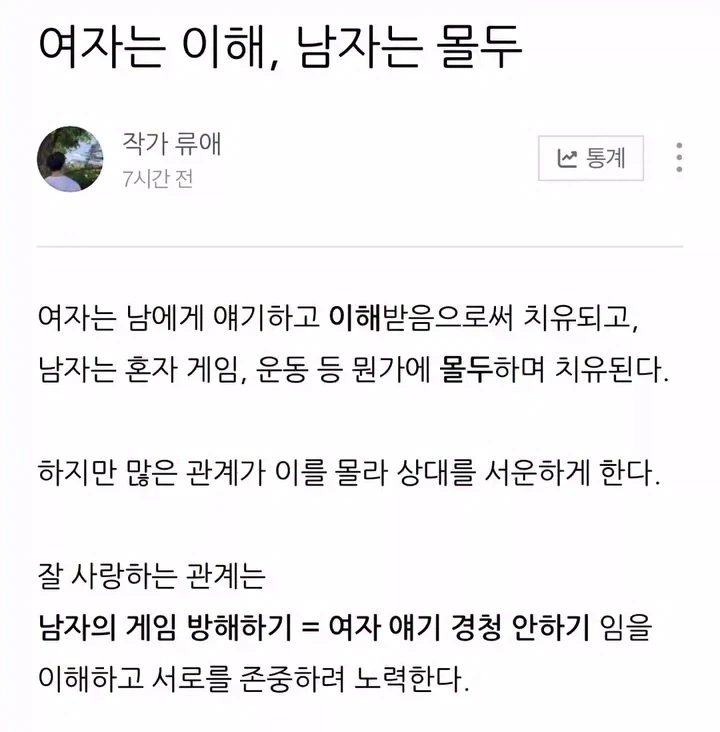Expand the vertical ellipsis dropdown menu
The width and height of the screenshot is (720, 732).
681,155
